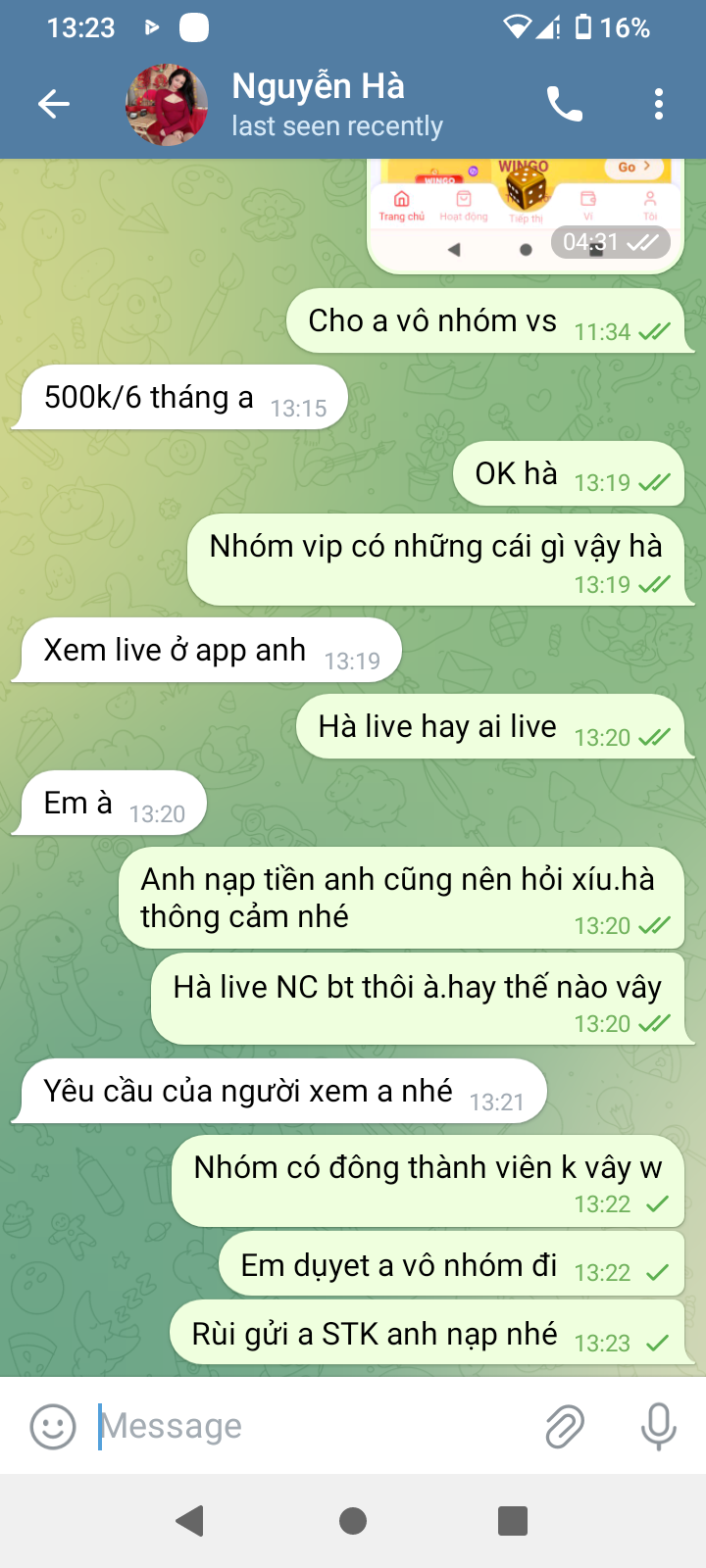
Task: Record a voice message with the microphone
Action: [655, 1426]
